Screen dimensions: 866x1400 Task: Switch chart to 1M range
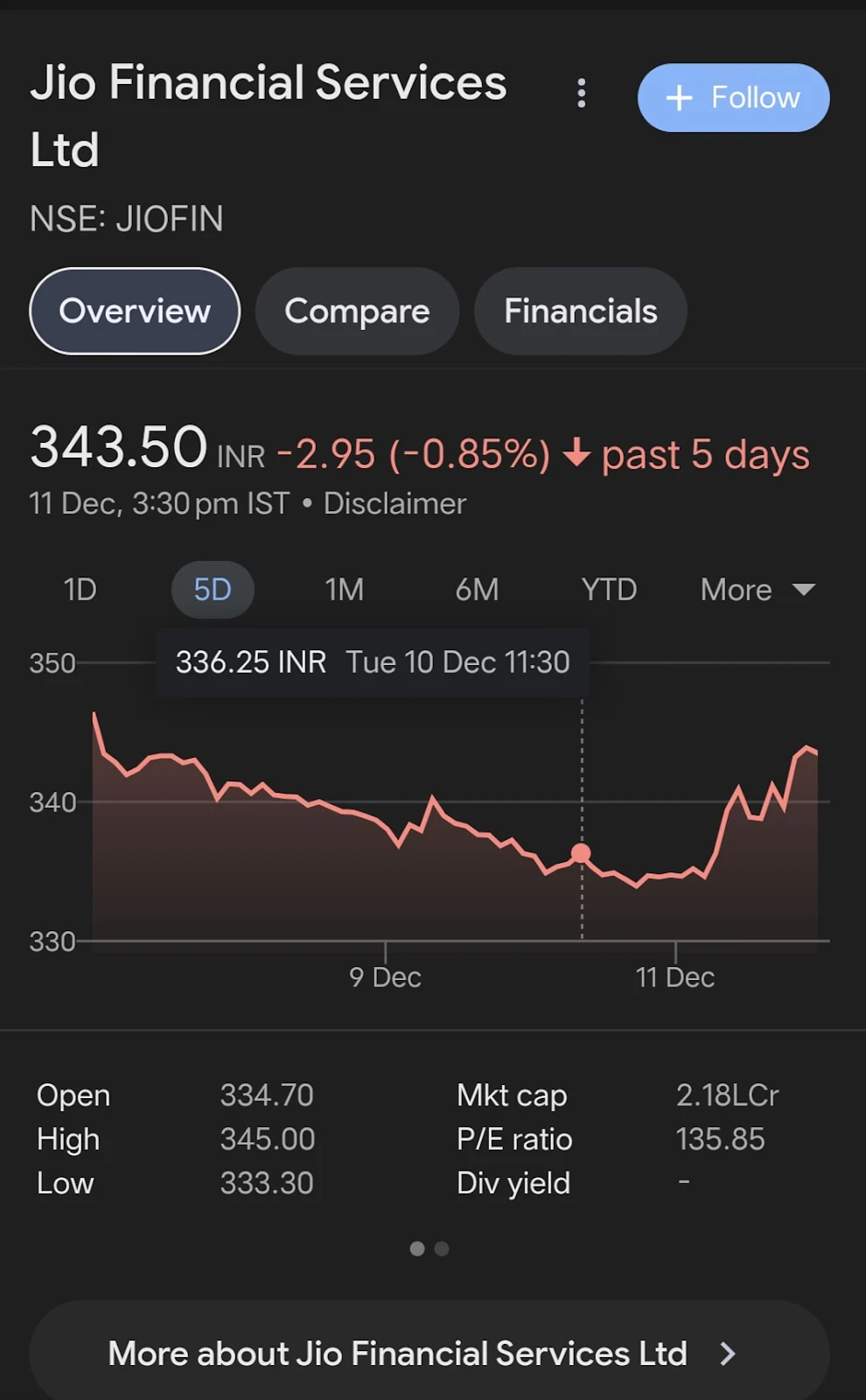coord(345,590)
